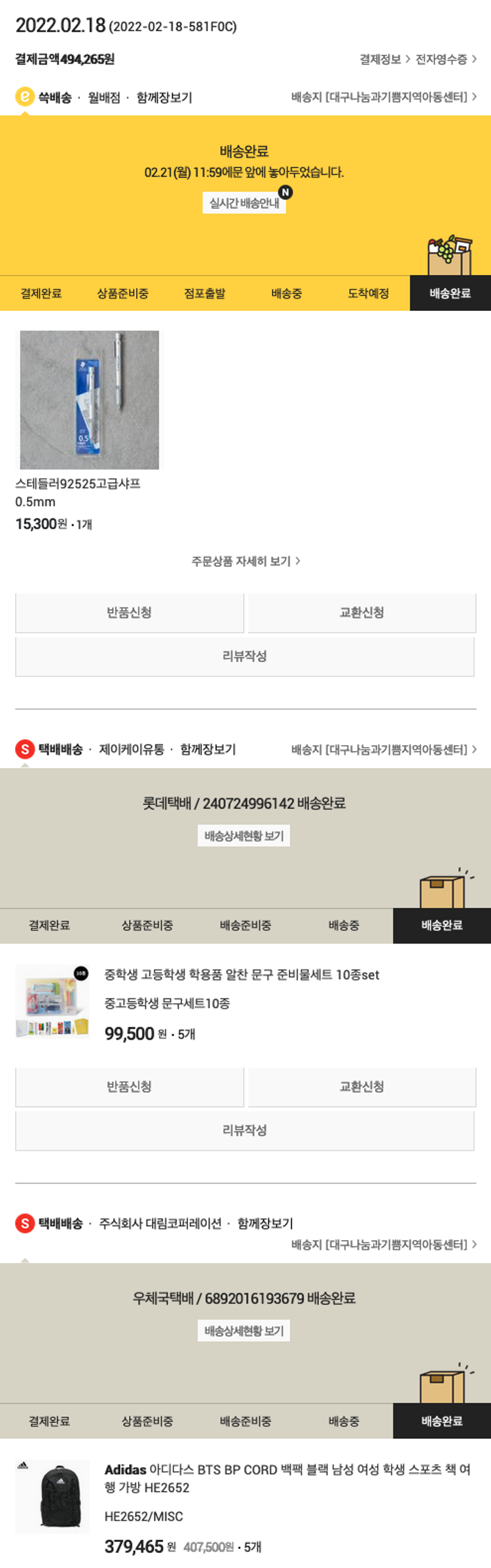Request 교환신청 for 문구세트 10종
Image resolution: width=491 pixels, height=1568 pixels.
click(361, 1087)
